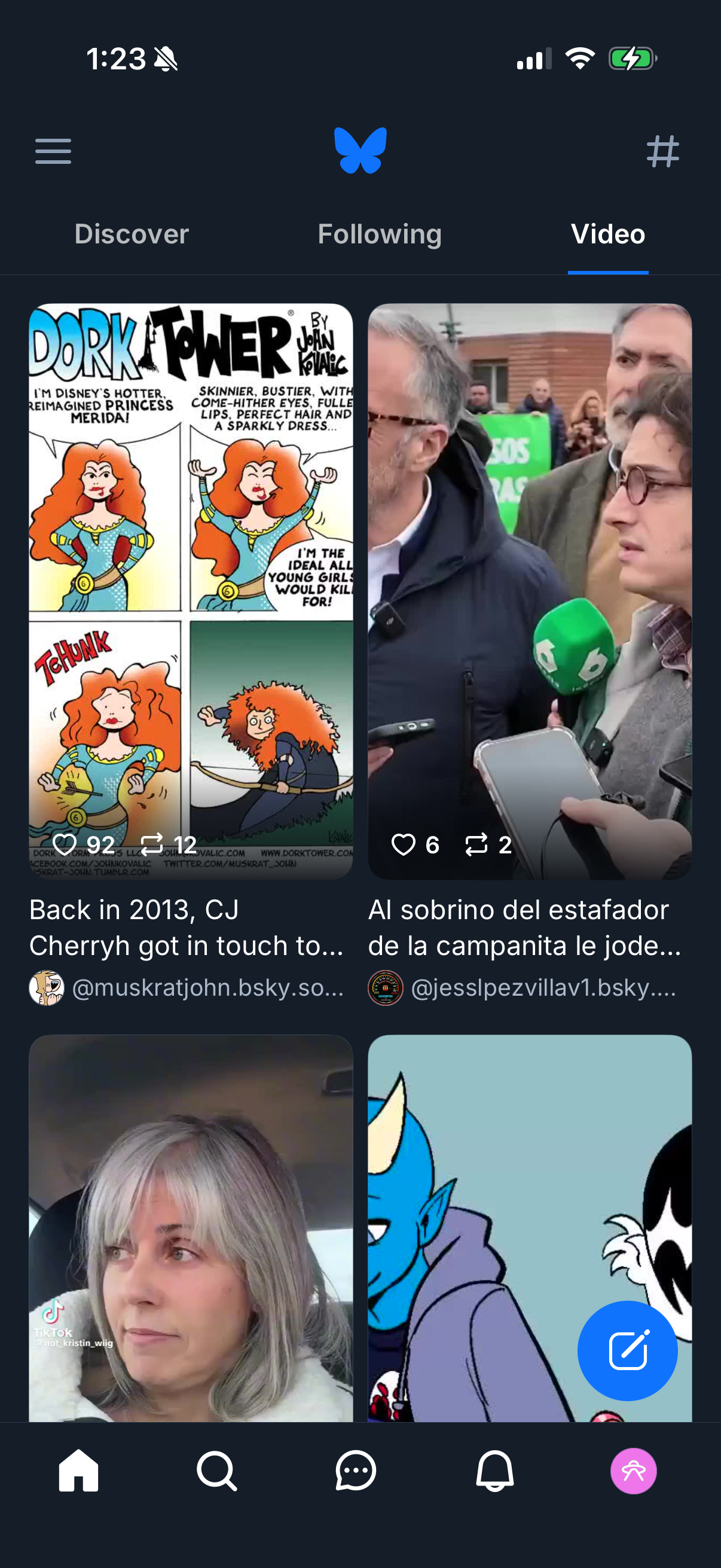The height and width of the screenshot is (1568, 721).
Task: Switch to the Following tab
Action: pos(379,234)
